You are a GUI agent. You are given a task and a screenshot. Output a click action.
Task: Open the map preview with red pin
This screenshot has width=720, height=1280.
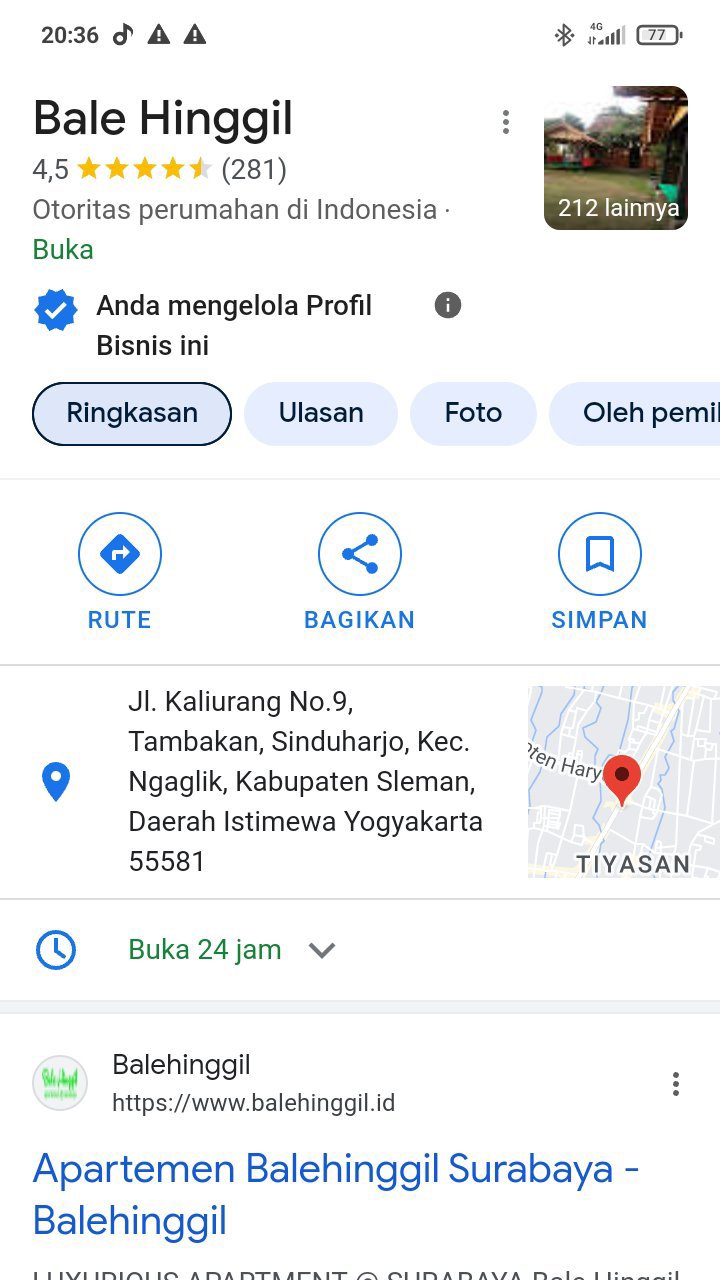click(622, 782)
